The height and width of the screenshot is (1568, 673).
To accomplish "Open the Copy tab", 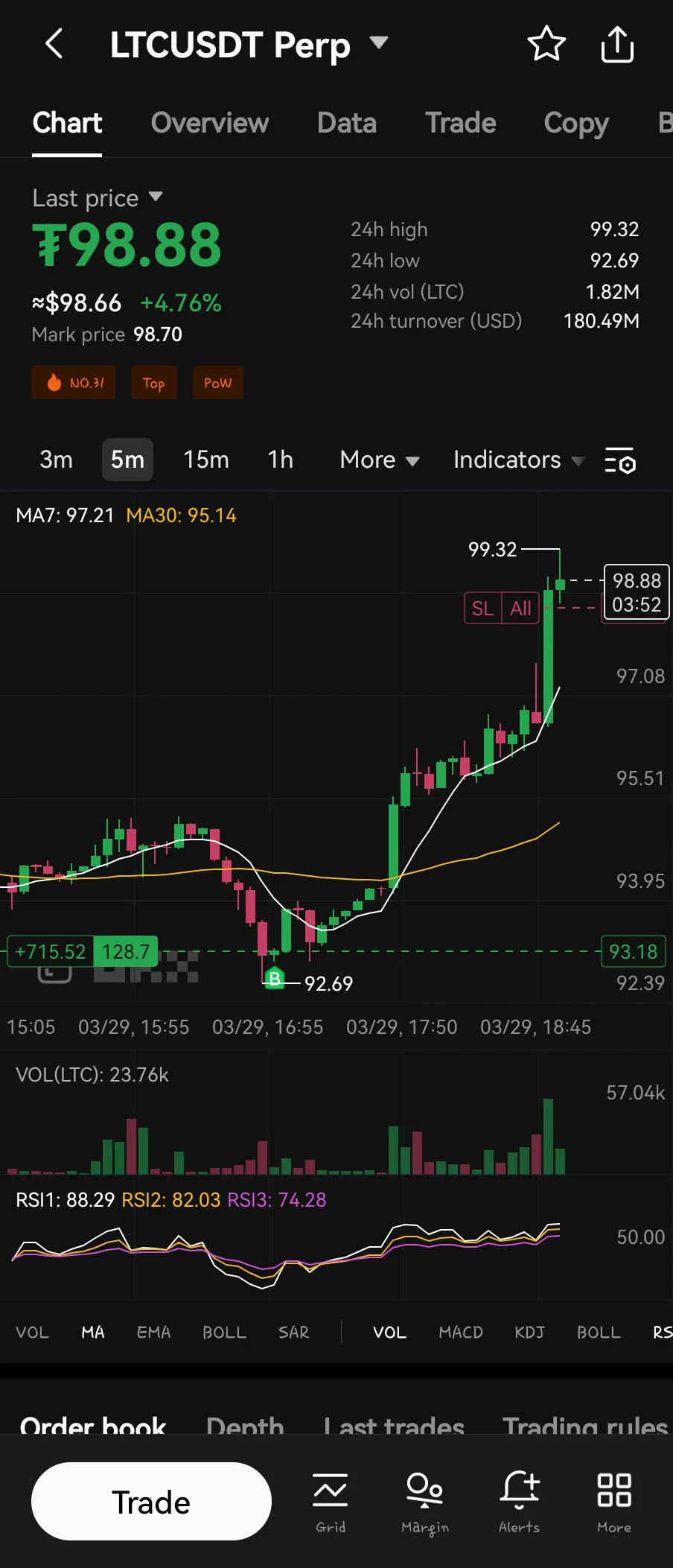I will (x=575, y=123).
